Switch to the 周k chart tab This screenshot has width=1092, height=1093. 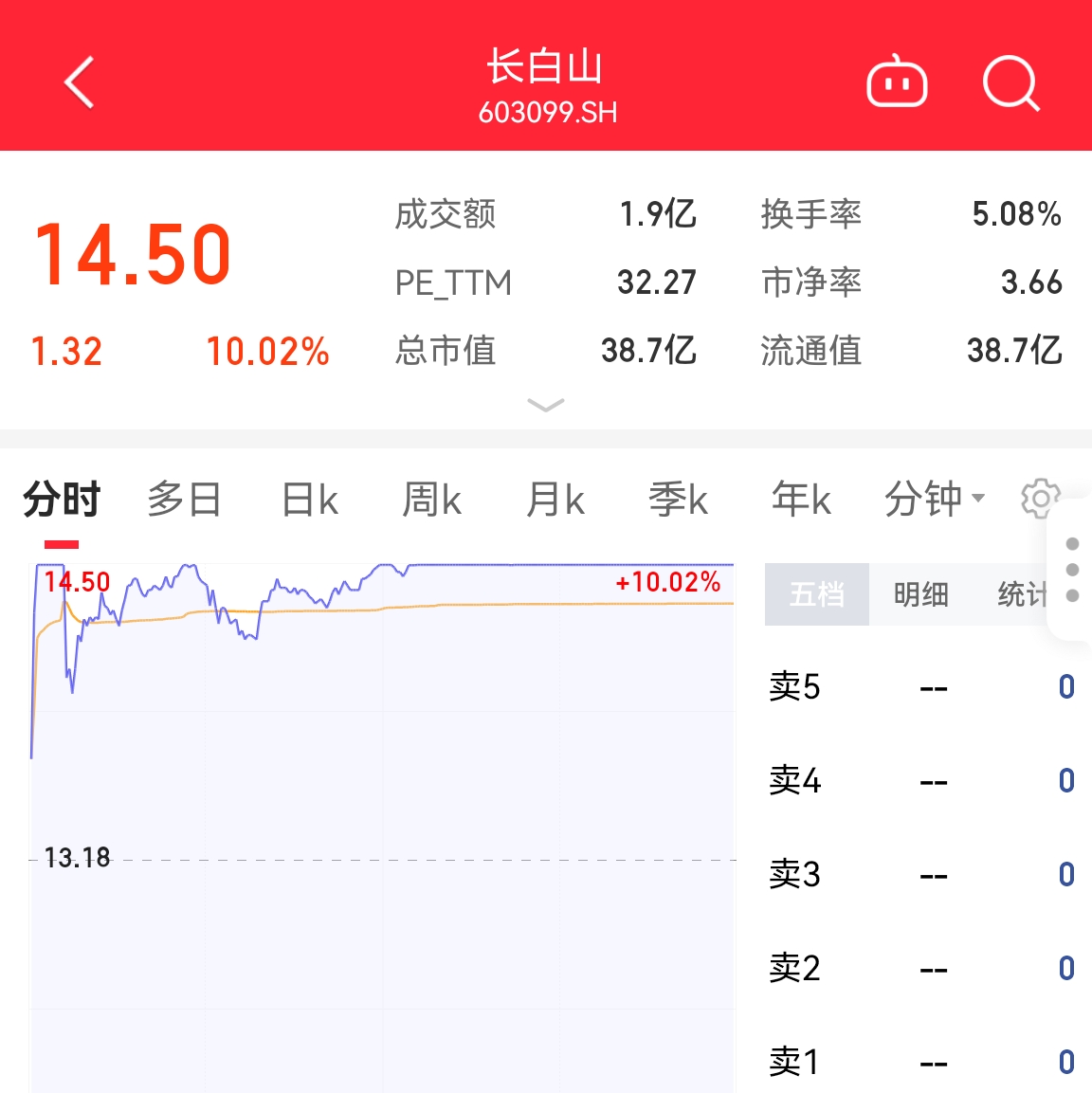431,500
